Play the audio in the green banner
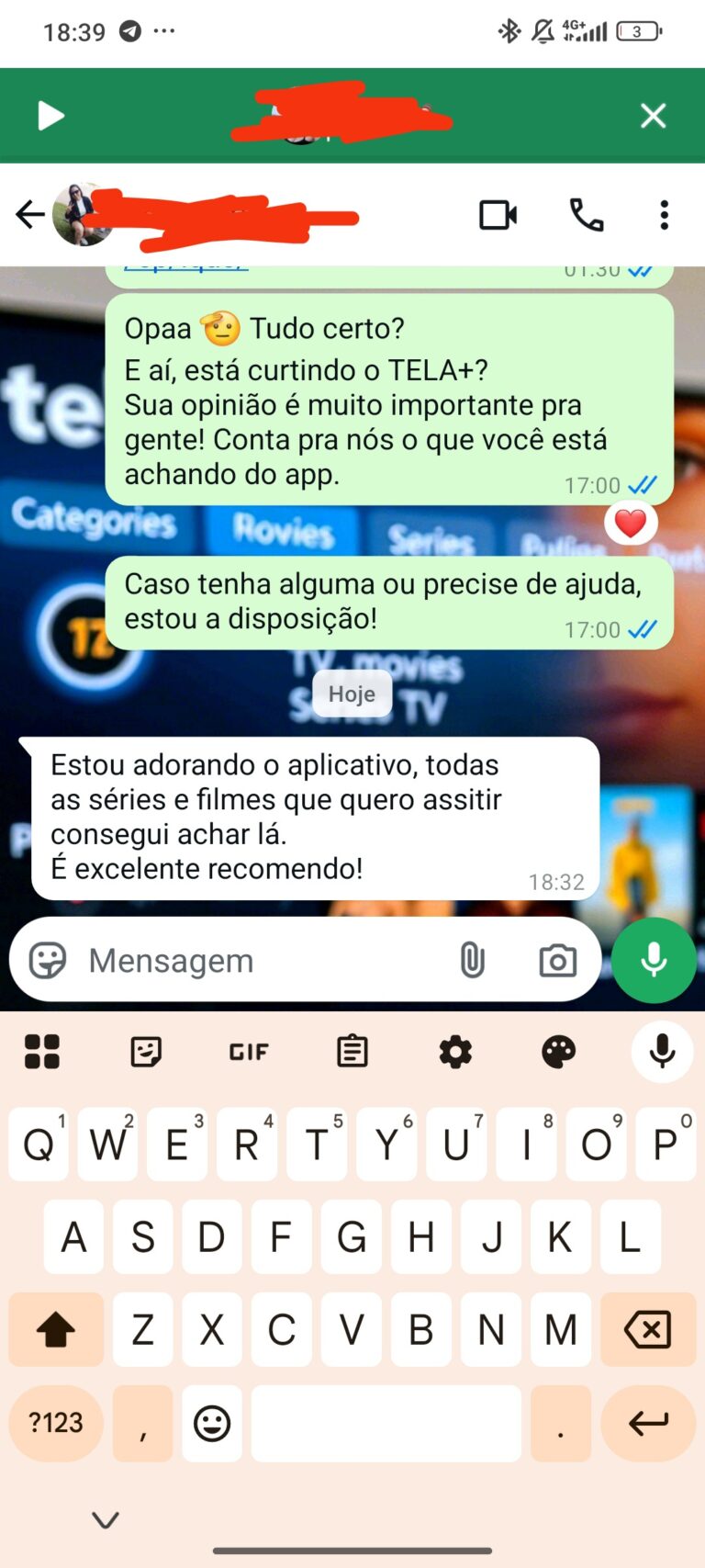 (x=50, y=117)
